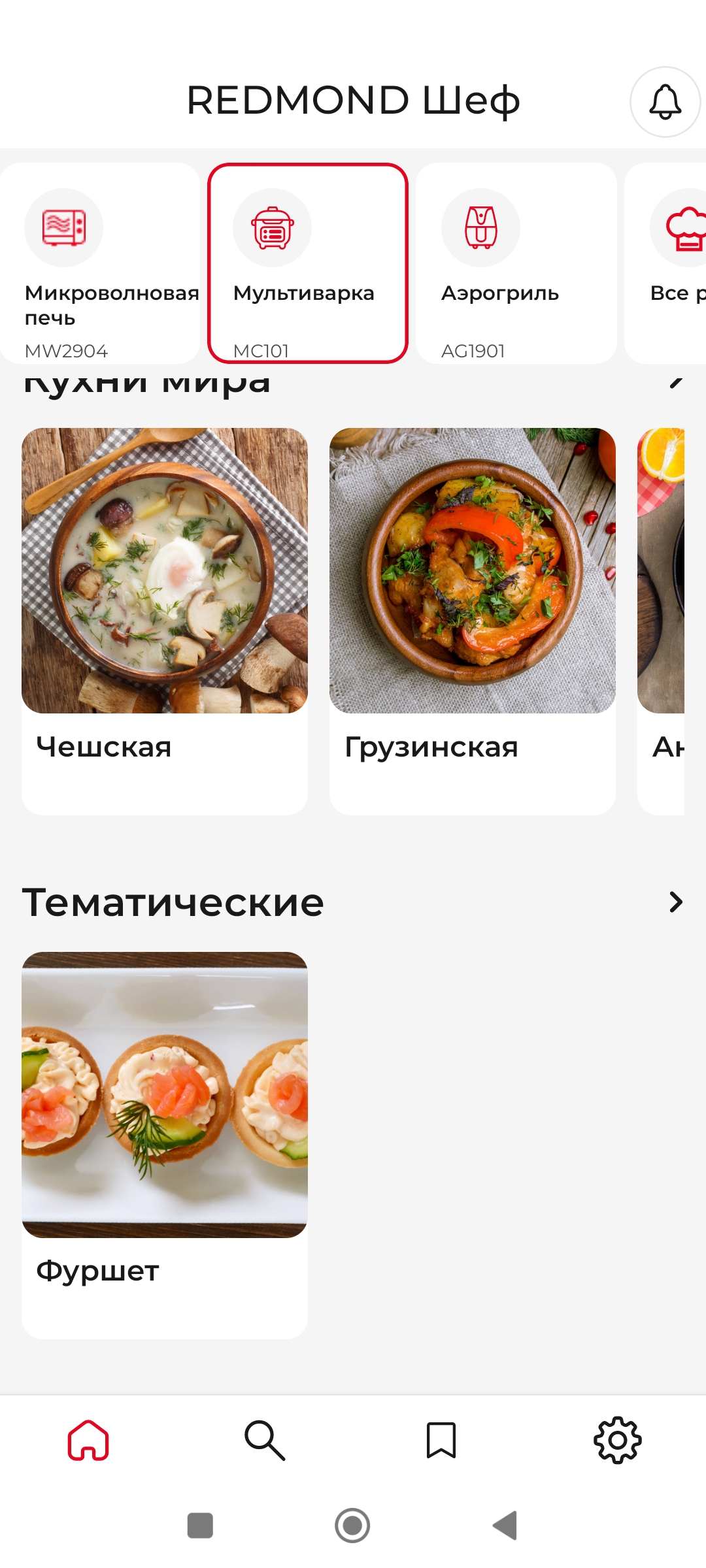Tap the system home button
Image resolution: width=706 pixels, height=1568 pixels.
tap(352, 1526)
